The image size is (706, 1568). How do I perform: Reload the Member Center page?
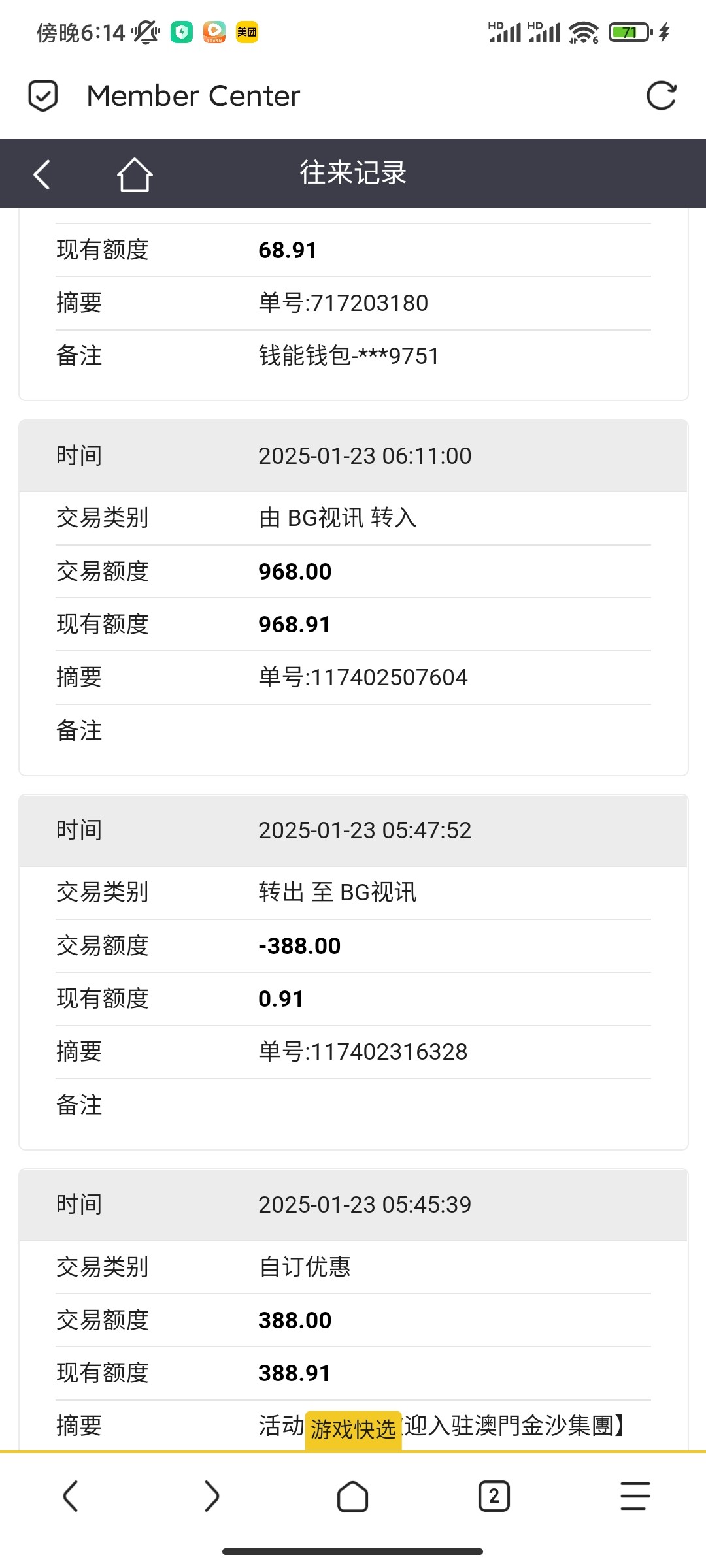click(x=661, y=96)
